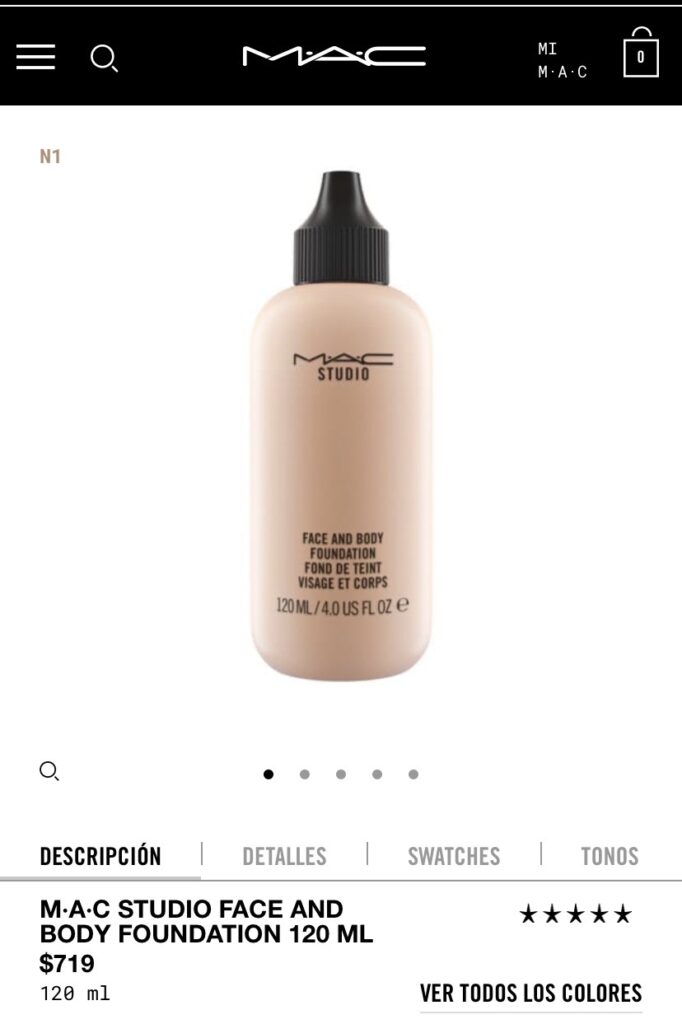Zoom product image with magnifier icon

click(49, 771)
